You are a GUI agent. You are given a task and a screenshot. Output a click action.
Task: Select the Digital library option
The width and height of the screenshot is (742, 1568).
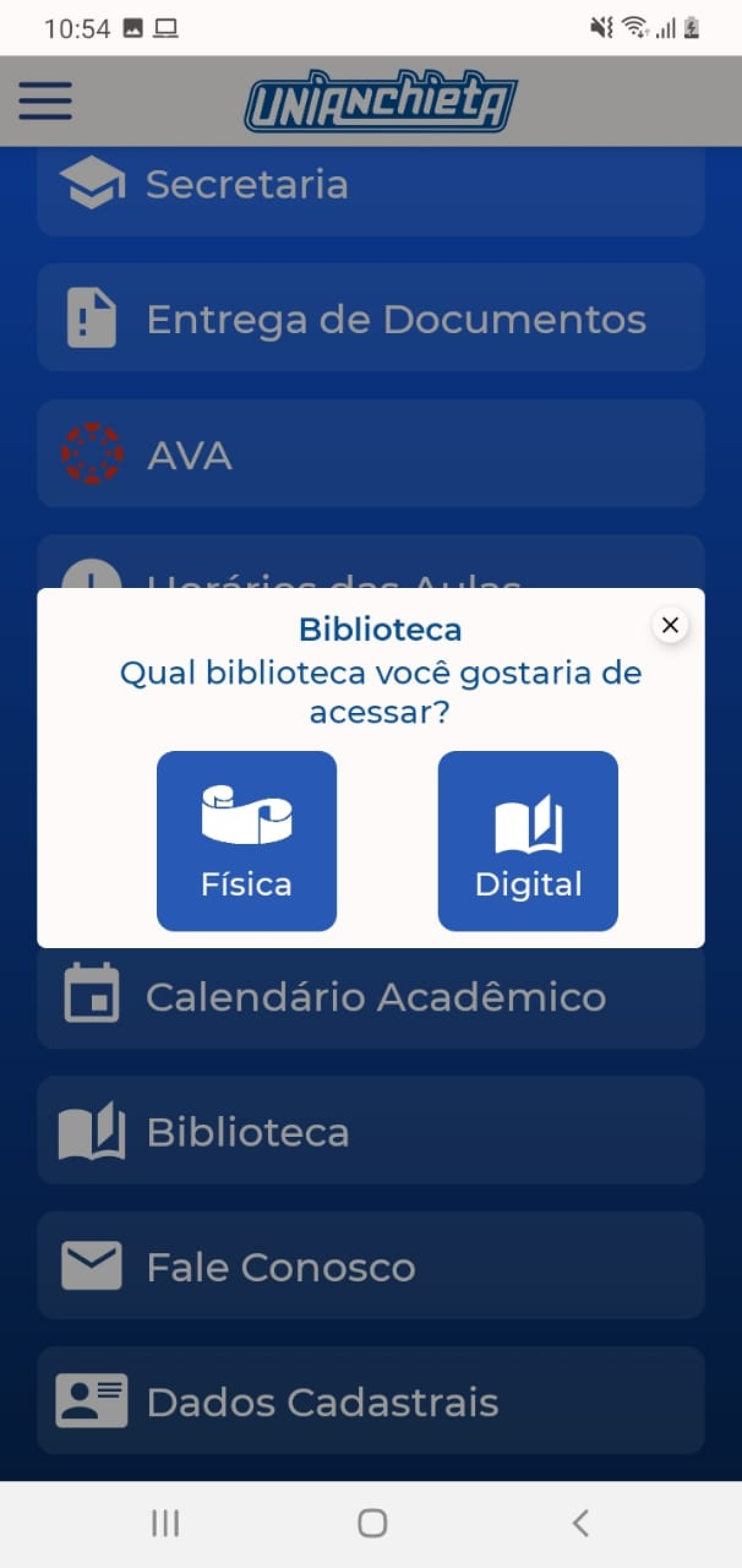coord(528,841)
